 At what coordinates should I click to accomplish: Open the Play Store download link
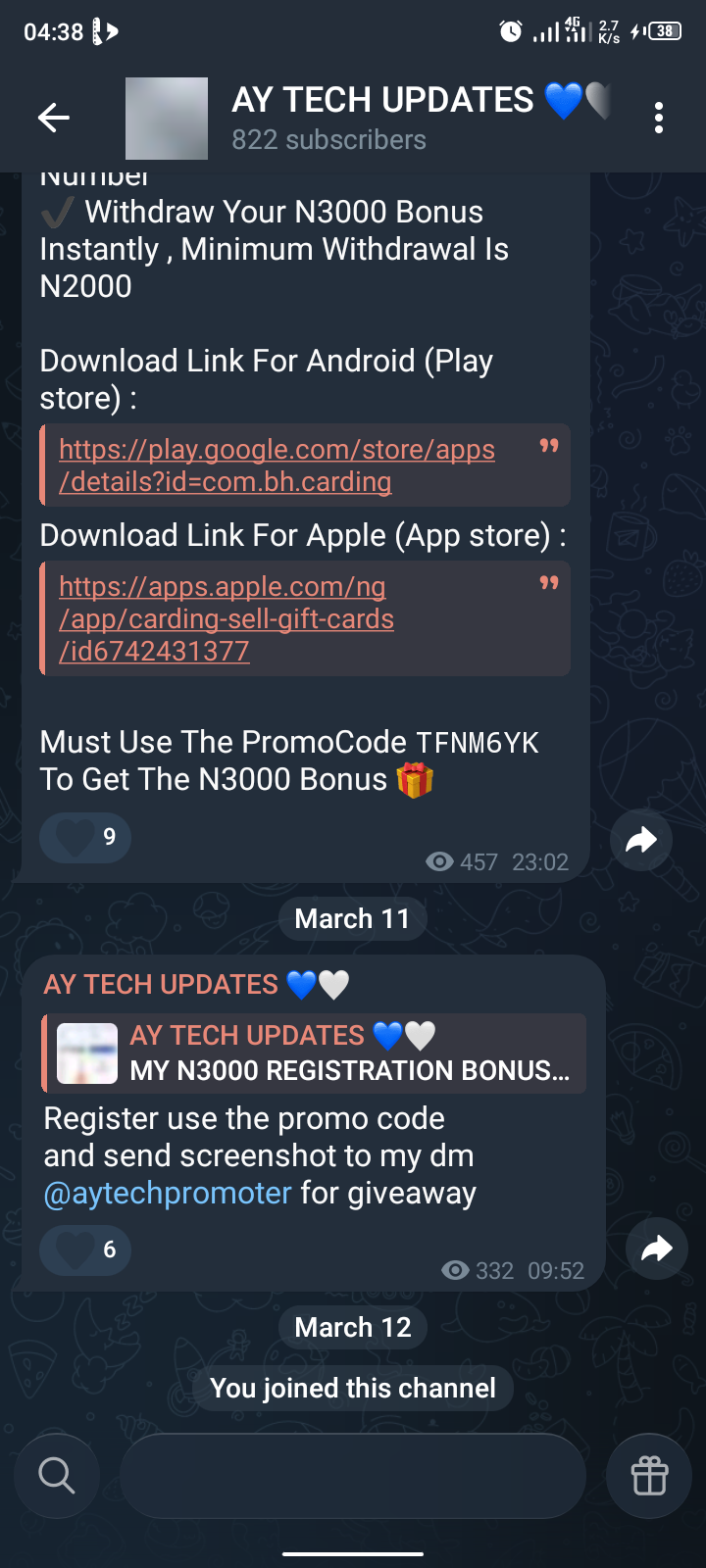coord(277,465)
